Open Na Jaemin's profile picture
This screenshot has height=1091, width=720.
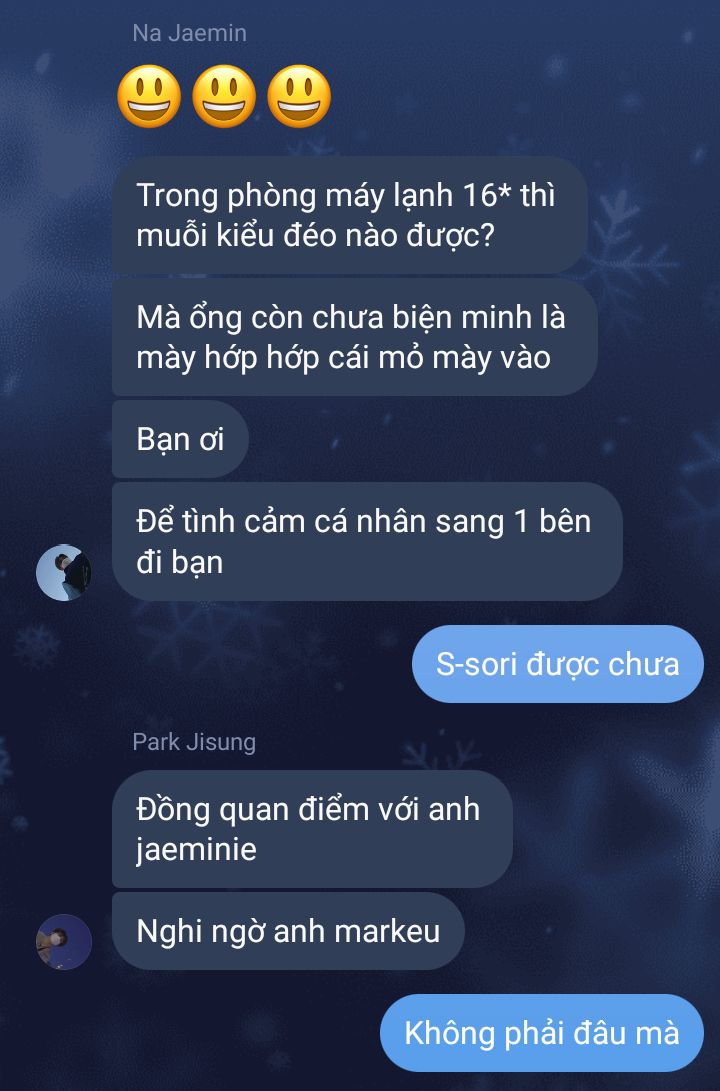point(64,572)
